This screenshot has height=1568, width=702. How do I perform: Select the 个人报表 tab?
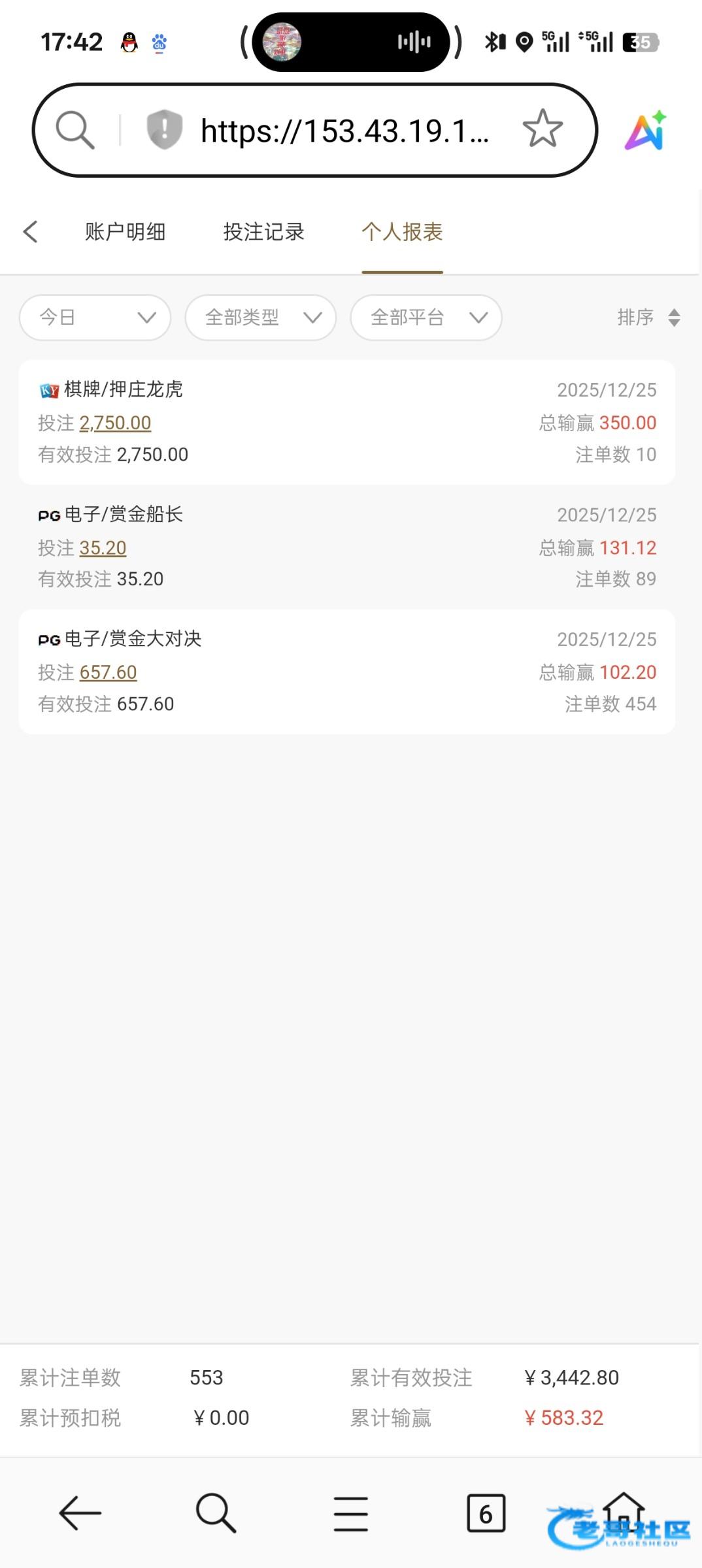coord(402,232)
